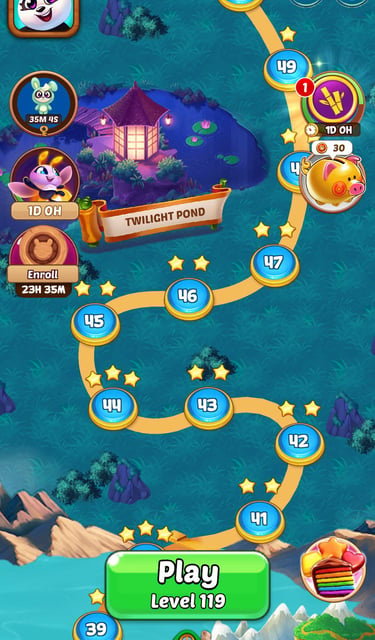Image resolution: width=375 pixels, height=640 pixels.
Task: Choose level 45 node
Action: click(x=95, y=323)
